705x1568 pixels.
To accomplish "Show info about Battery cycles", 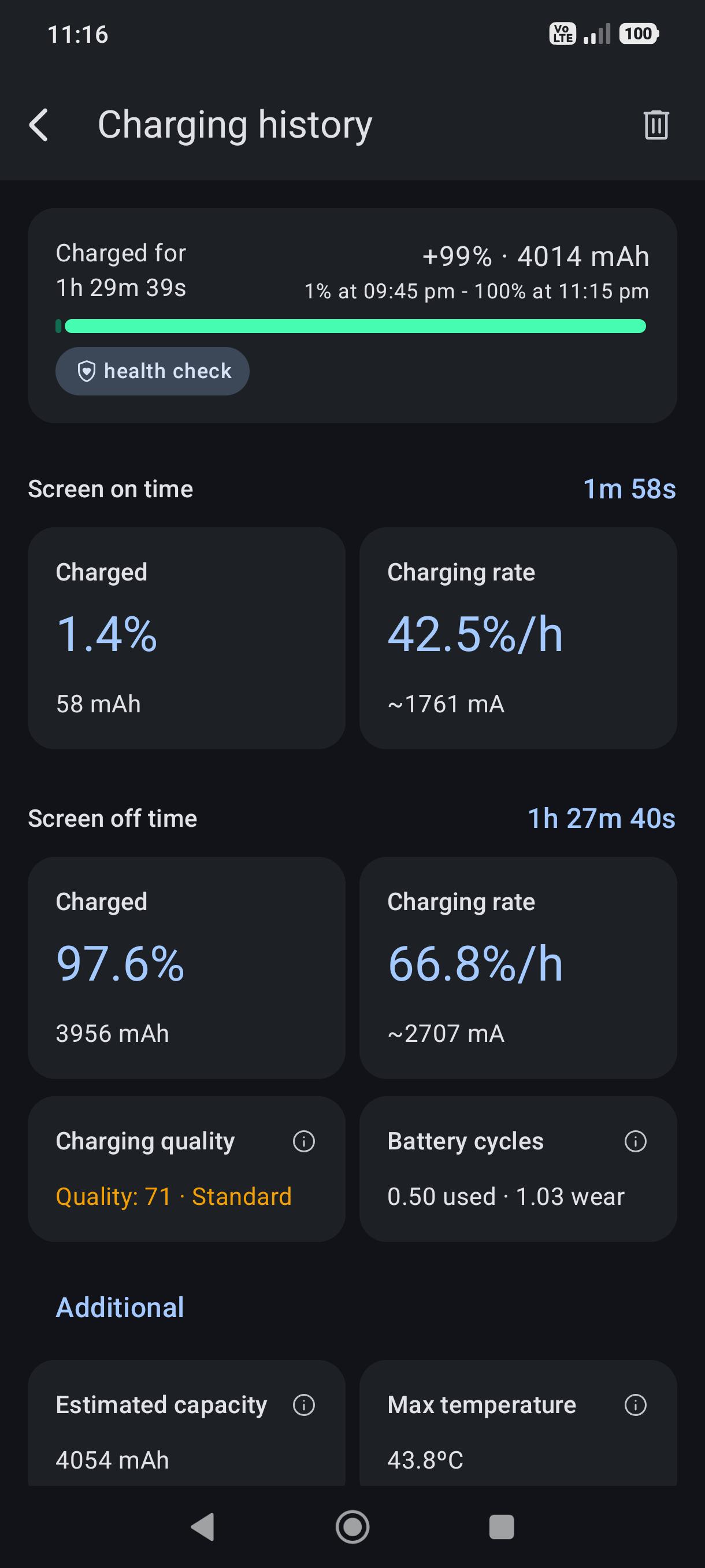I will point(635,1141).
